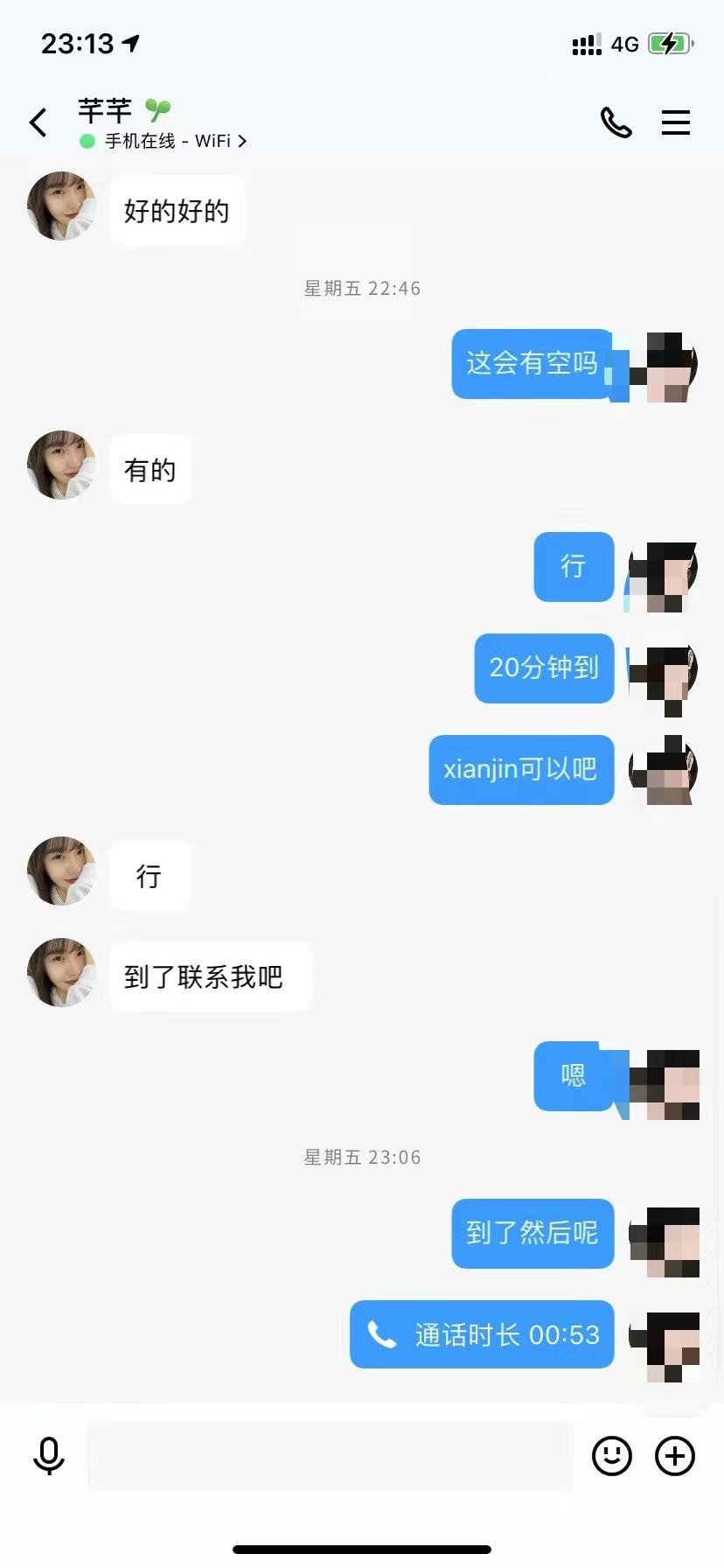Start a voice call with 芊芊
The width and height of the screenshot is (724, 1568).
pos(616,122)
